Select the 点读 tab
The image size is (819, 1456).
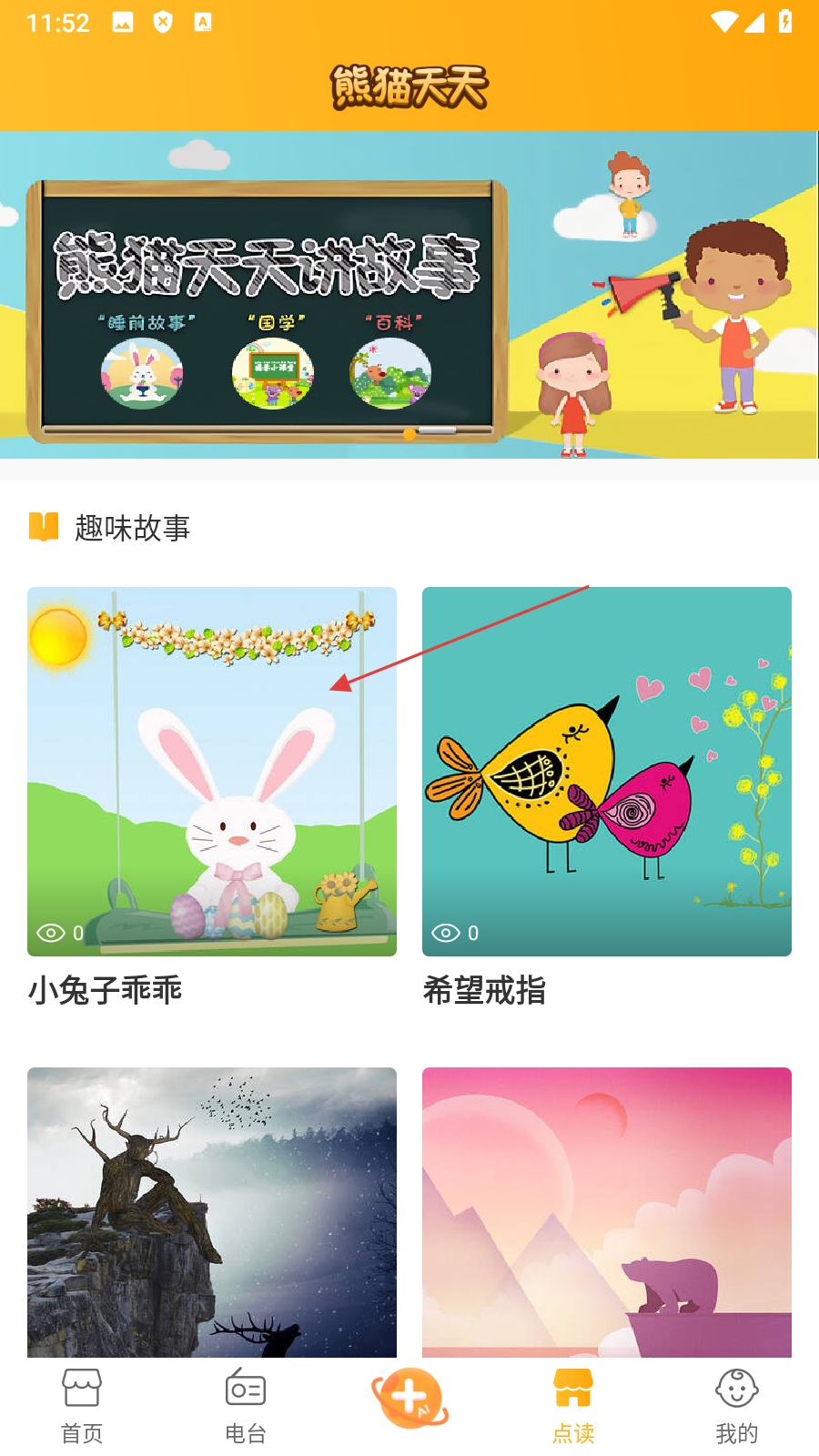coord(573,1406)
